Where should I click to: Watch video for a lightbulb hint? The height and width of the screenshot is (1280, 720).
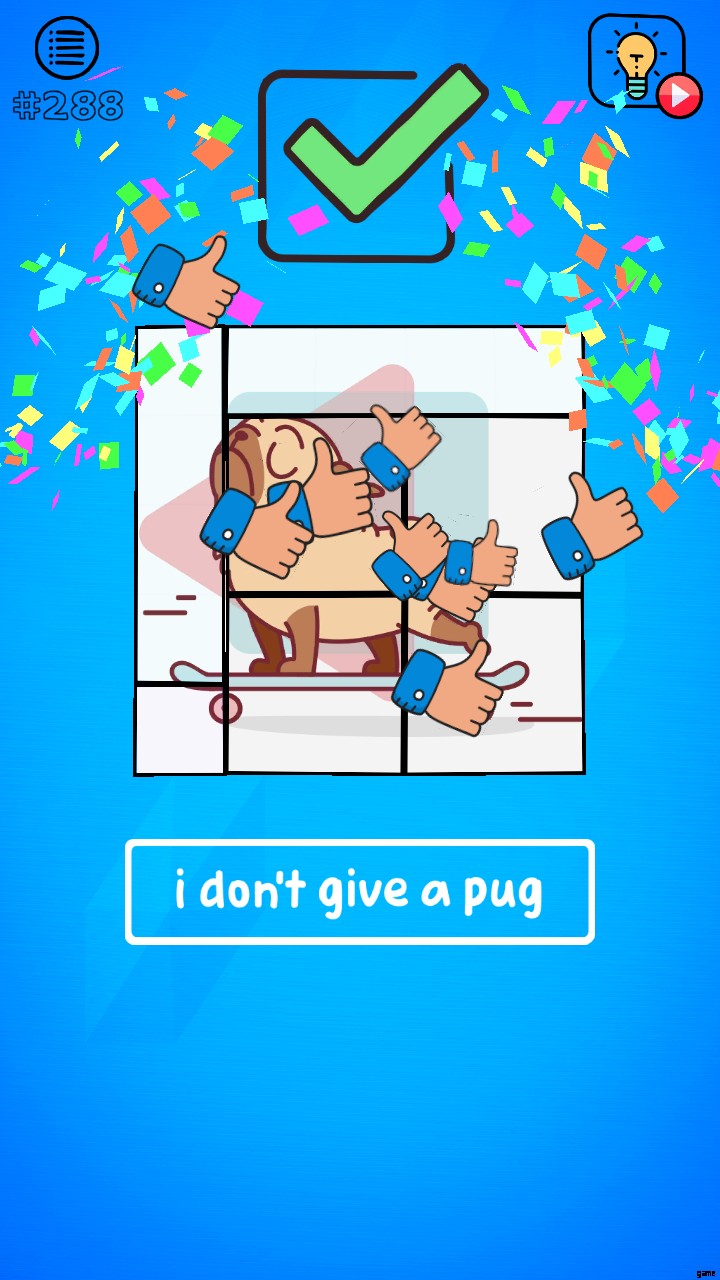point(642,64)
